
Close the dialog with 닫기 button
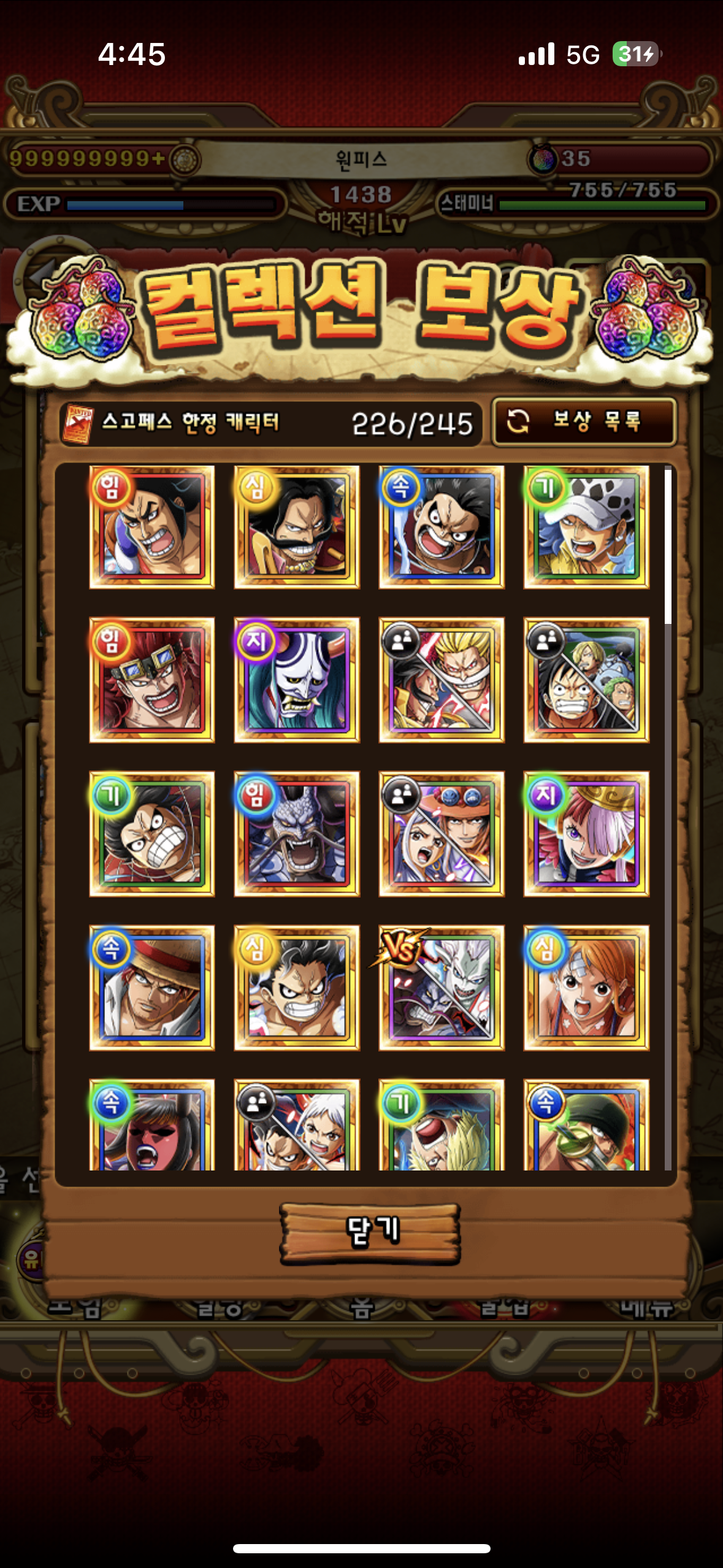tap(370, 1232)
